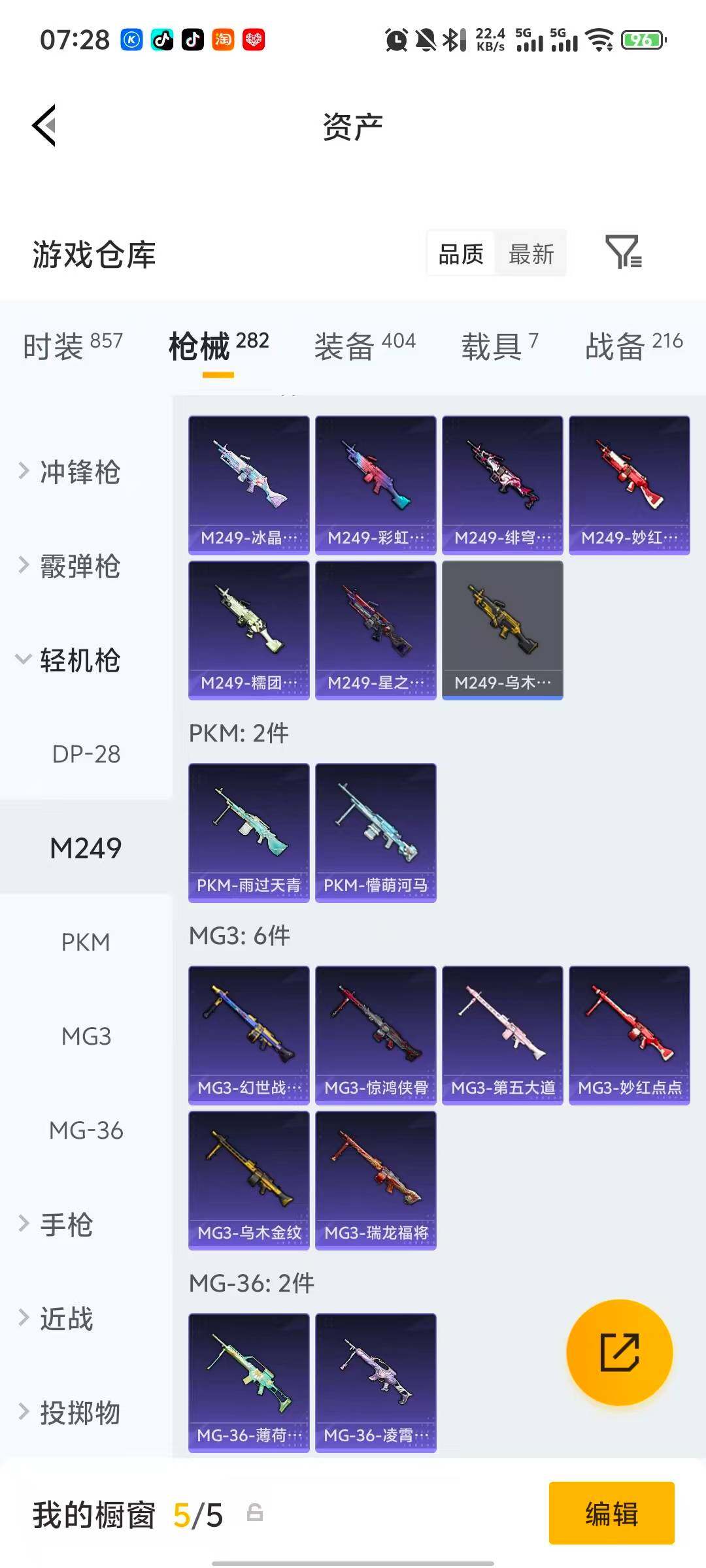Select MG3 in the side list
Image resolution: width=706 pixels, height=1568 pixels.
[x=86, y=1036]
